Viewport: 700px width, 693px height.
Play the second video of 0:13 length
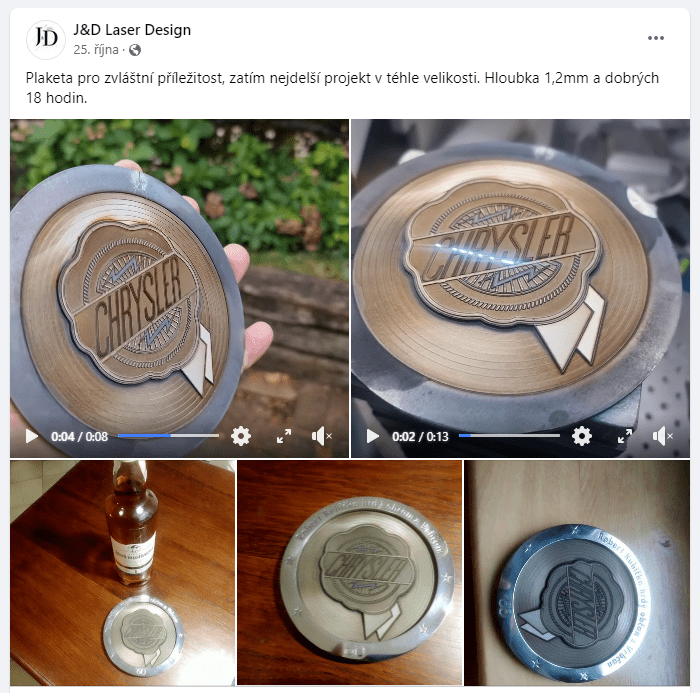coord(373,436)
